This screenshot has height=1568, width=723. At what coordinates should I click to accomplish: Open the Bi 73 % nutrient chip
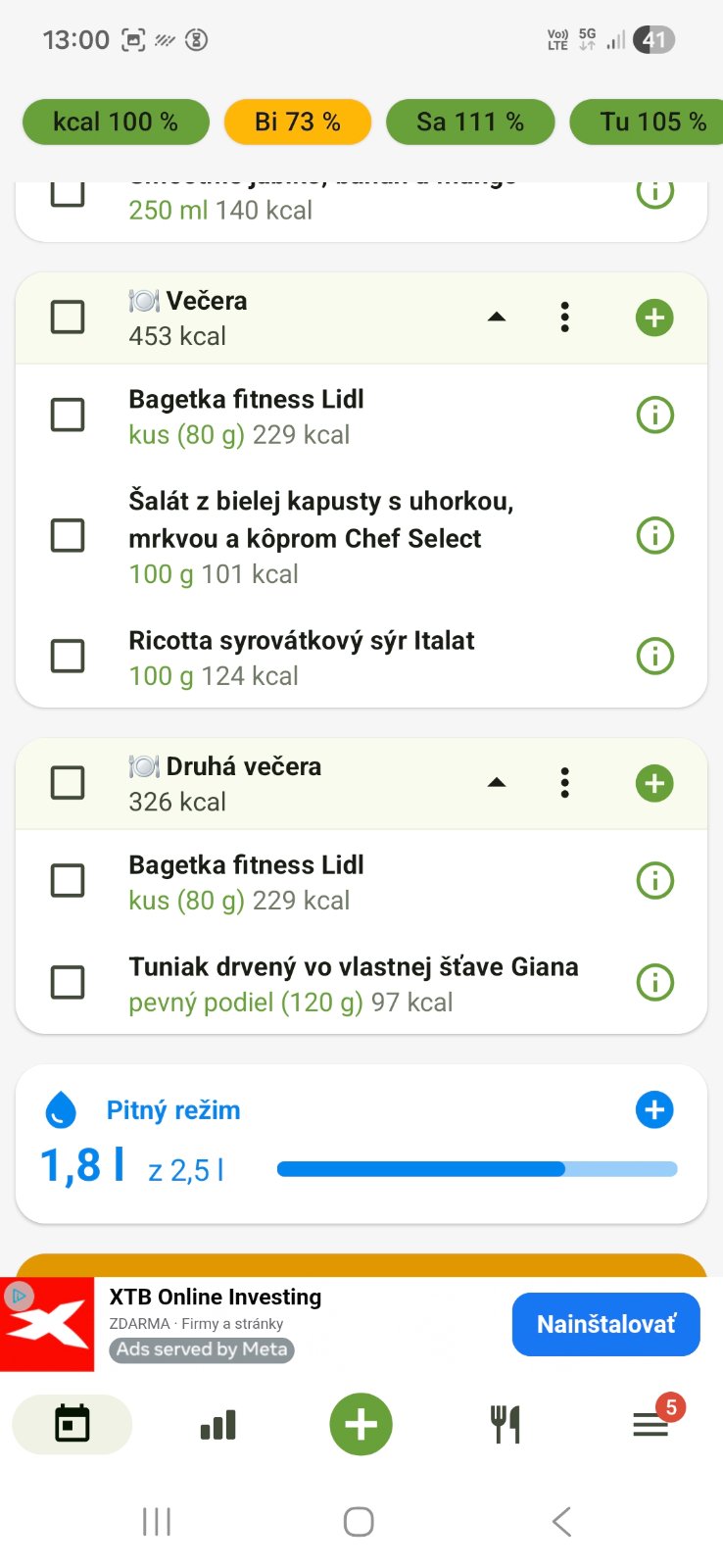coord(298,122)
